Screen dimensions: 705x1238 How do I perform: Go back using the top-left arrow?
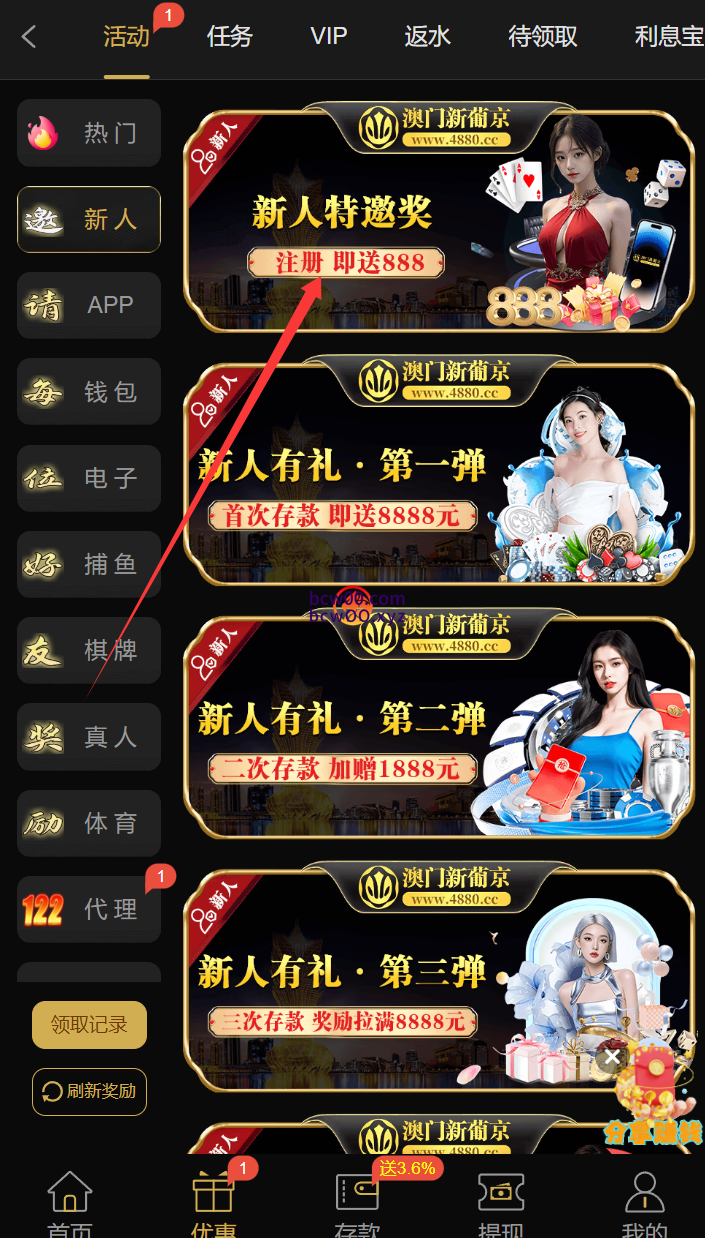tap(29, 37)
